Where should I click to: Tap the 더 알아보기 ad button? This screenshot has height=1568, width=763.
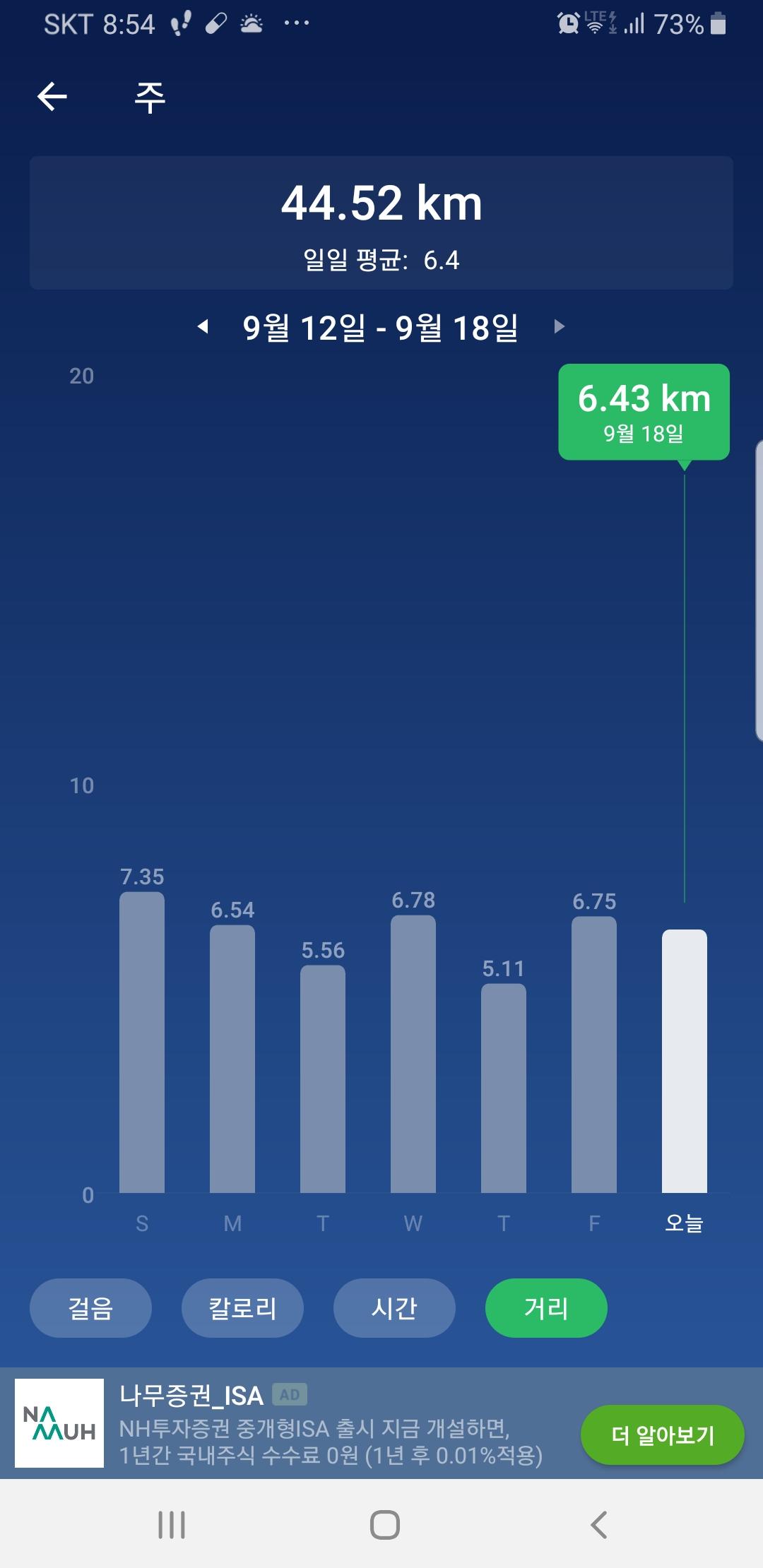[x=662, y=1435]
